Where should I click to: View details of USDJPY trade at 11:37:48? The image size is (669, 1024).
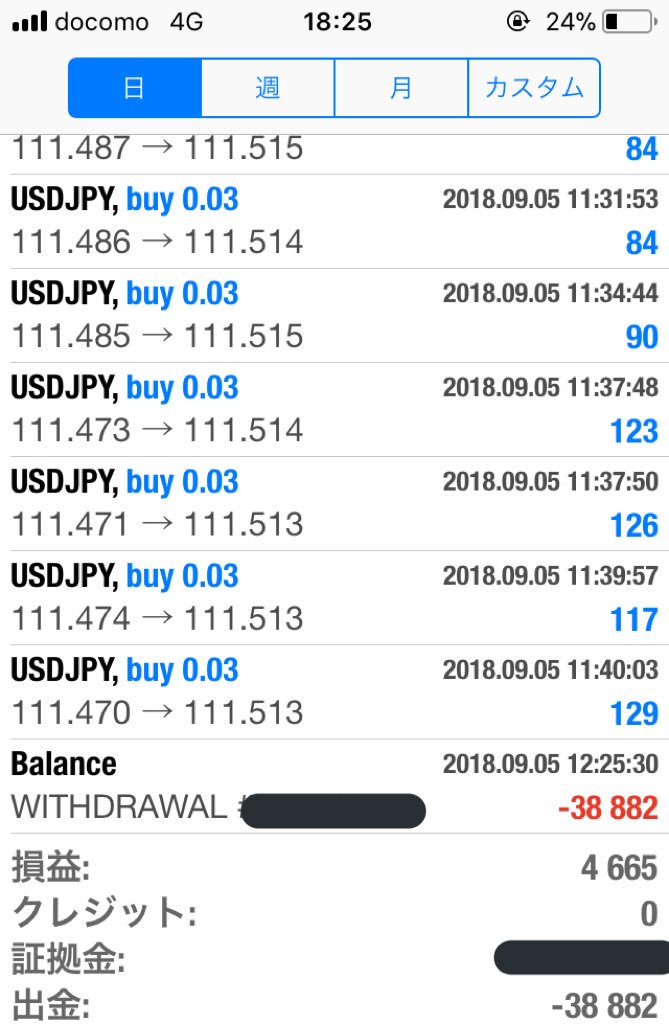334,410
